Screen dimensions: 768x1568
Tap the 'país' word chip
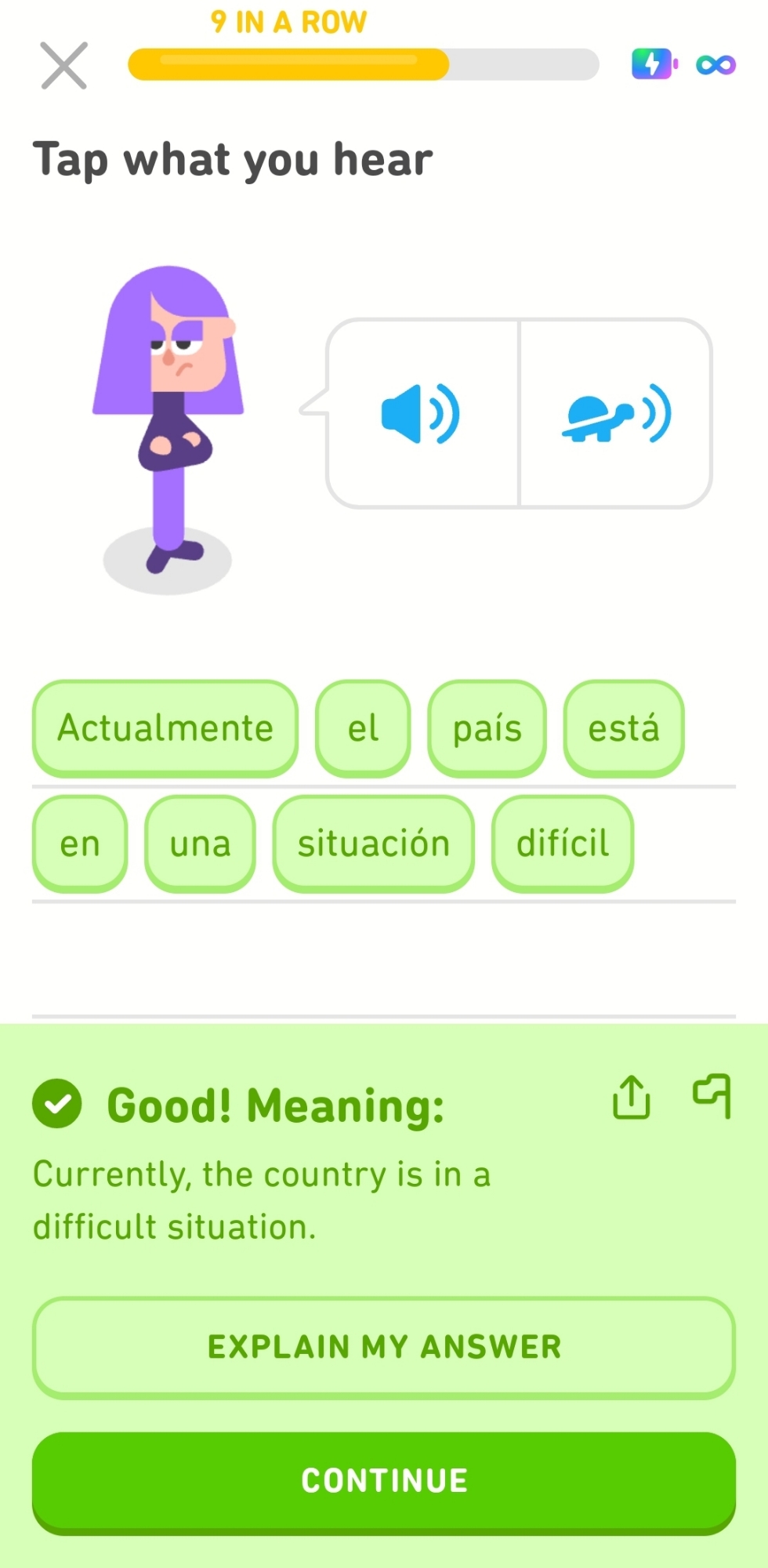[487, 728]
